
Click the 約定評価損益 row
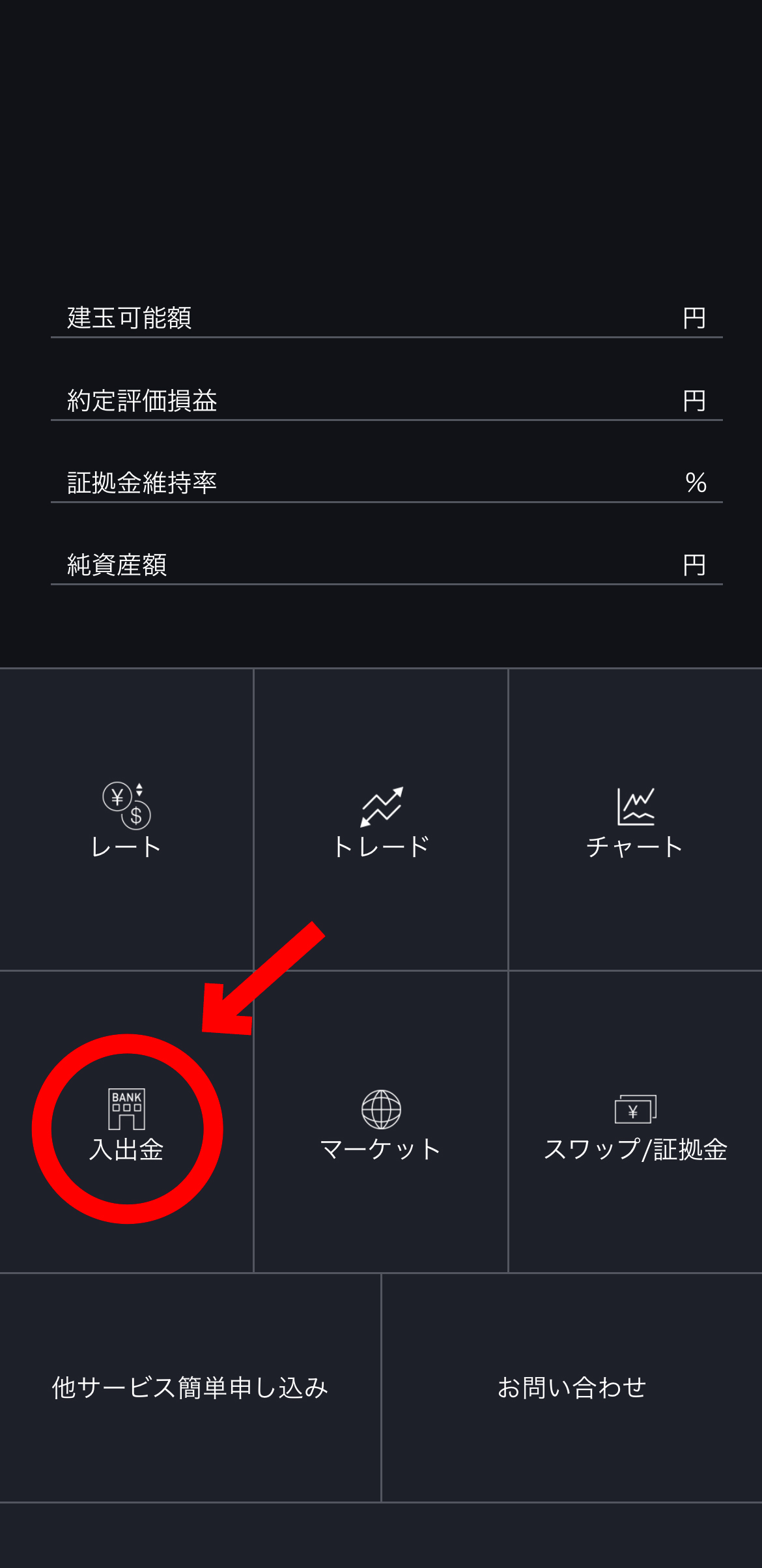[381, 401]
